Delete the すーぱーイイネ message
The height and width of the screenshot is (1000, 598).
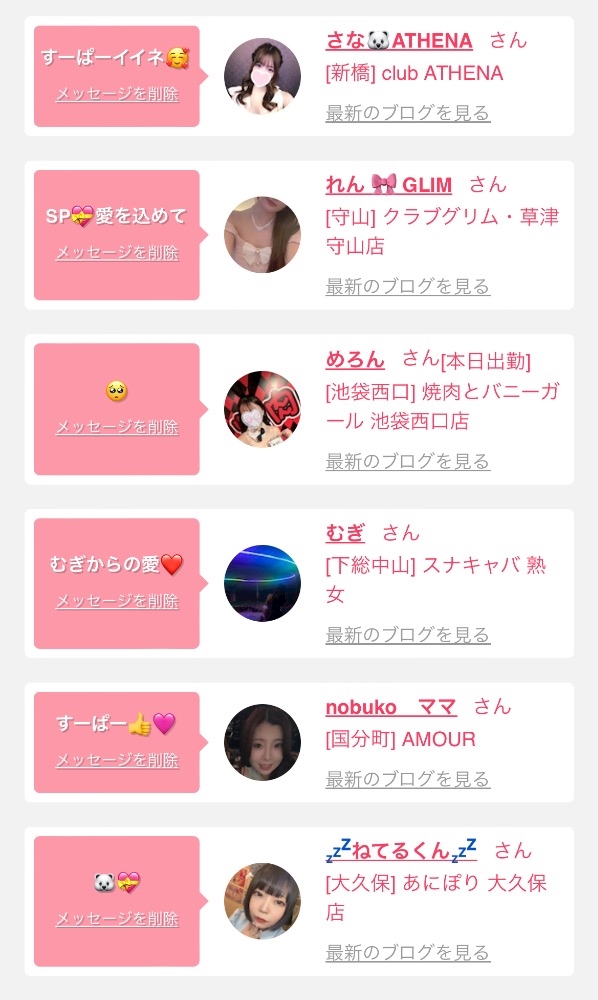[x=117, y=94]
